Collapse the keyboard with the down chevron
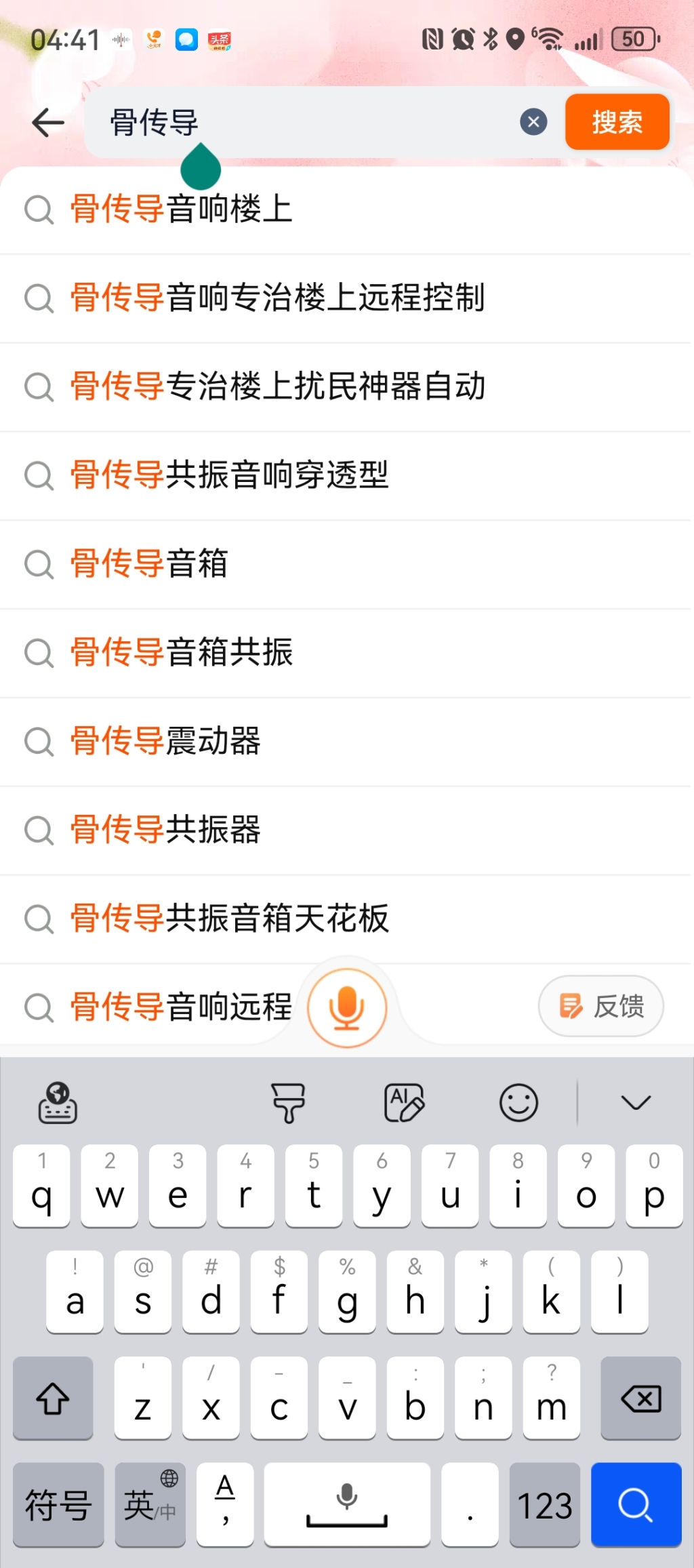Screen dimensions: 694x1568 636,1103
